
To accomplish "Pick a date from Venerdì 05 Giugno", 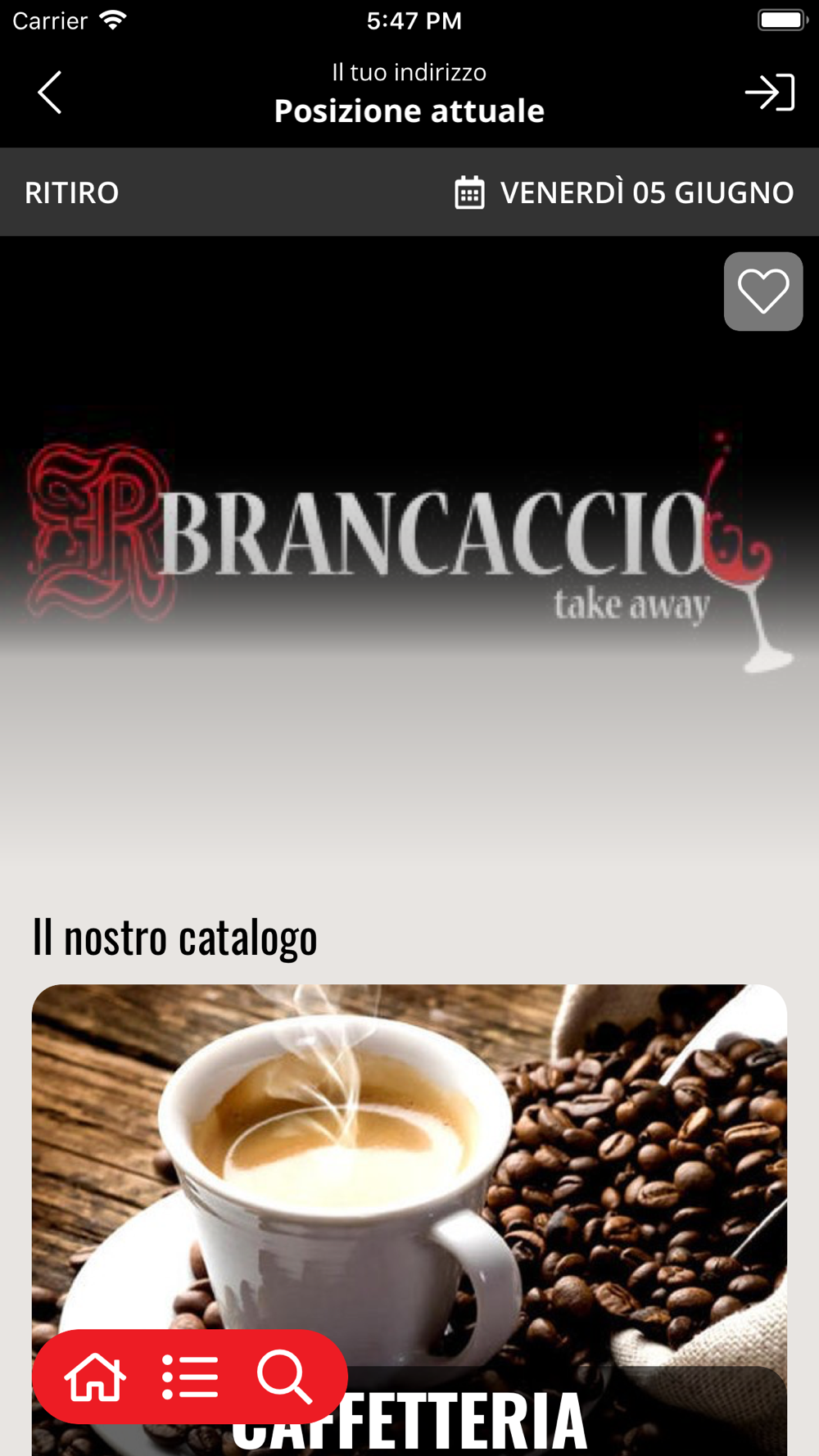I will 624,192.
